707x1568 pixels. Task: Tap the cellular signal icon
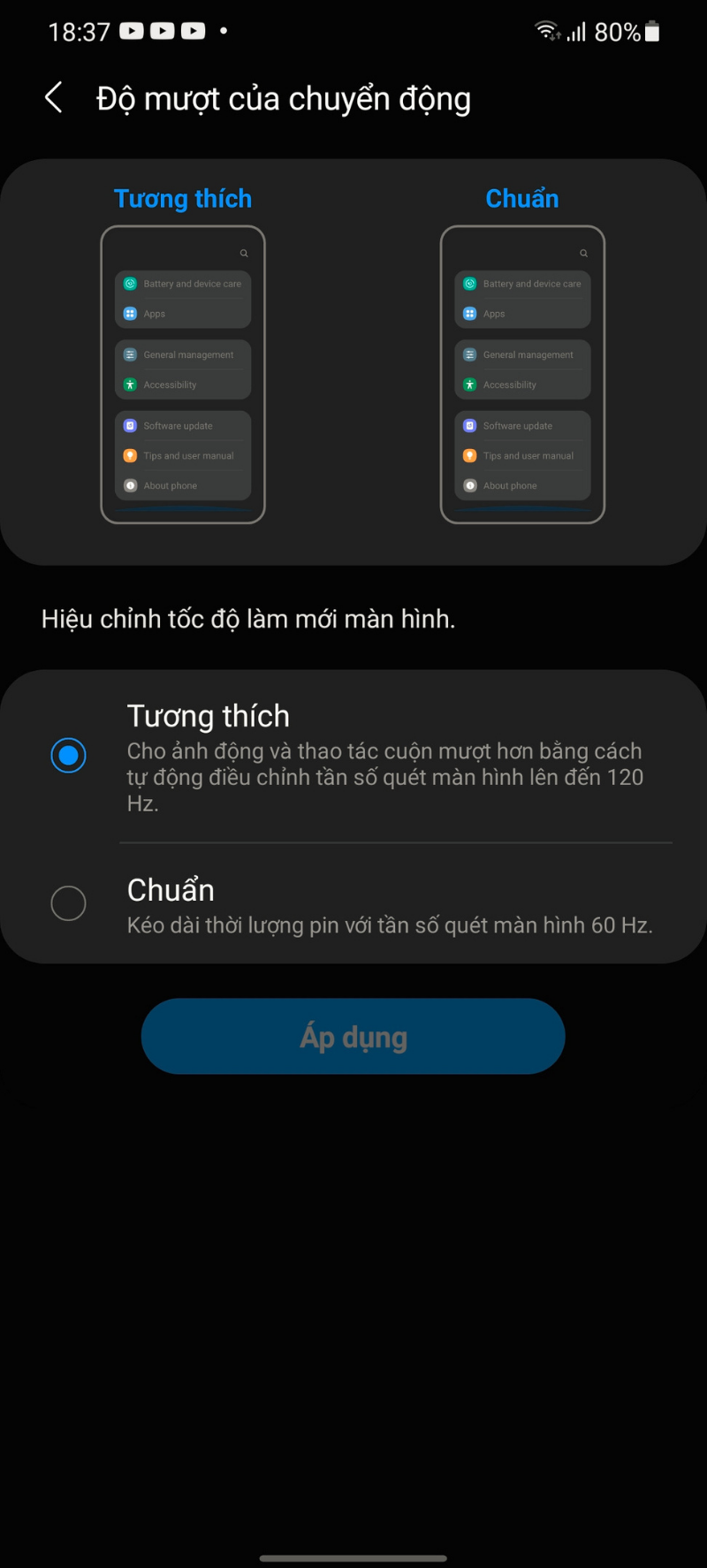(x=579, y=32)
